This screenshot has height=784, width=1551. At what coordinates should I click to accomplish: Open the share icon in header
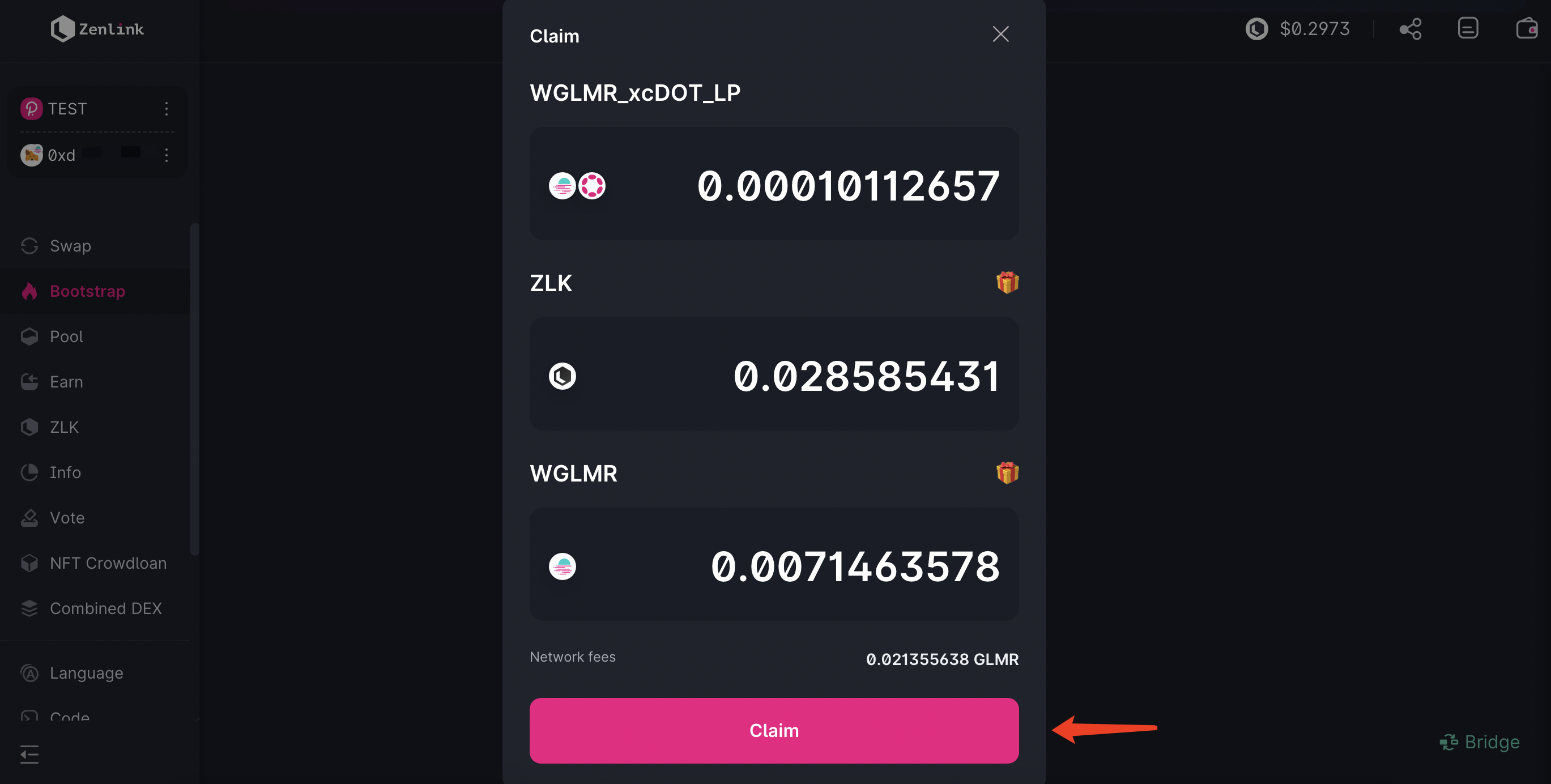(1410, 29)
